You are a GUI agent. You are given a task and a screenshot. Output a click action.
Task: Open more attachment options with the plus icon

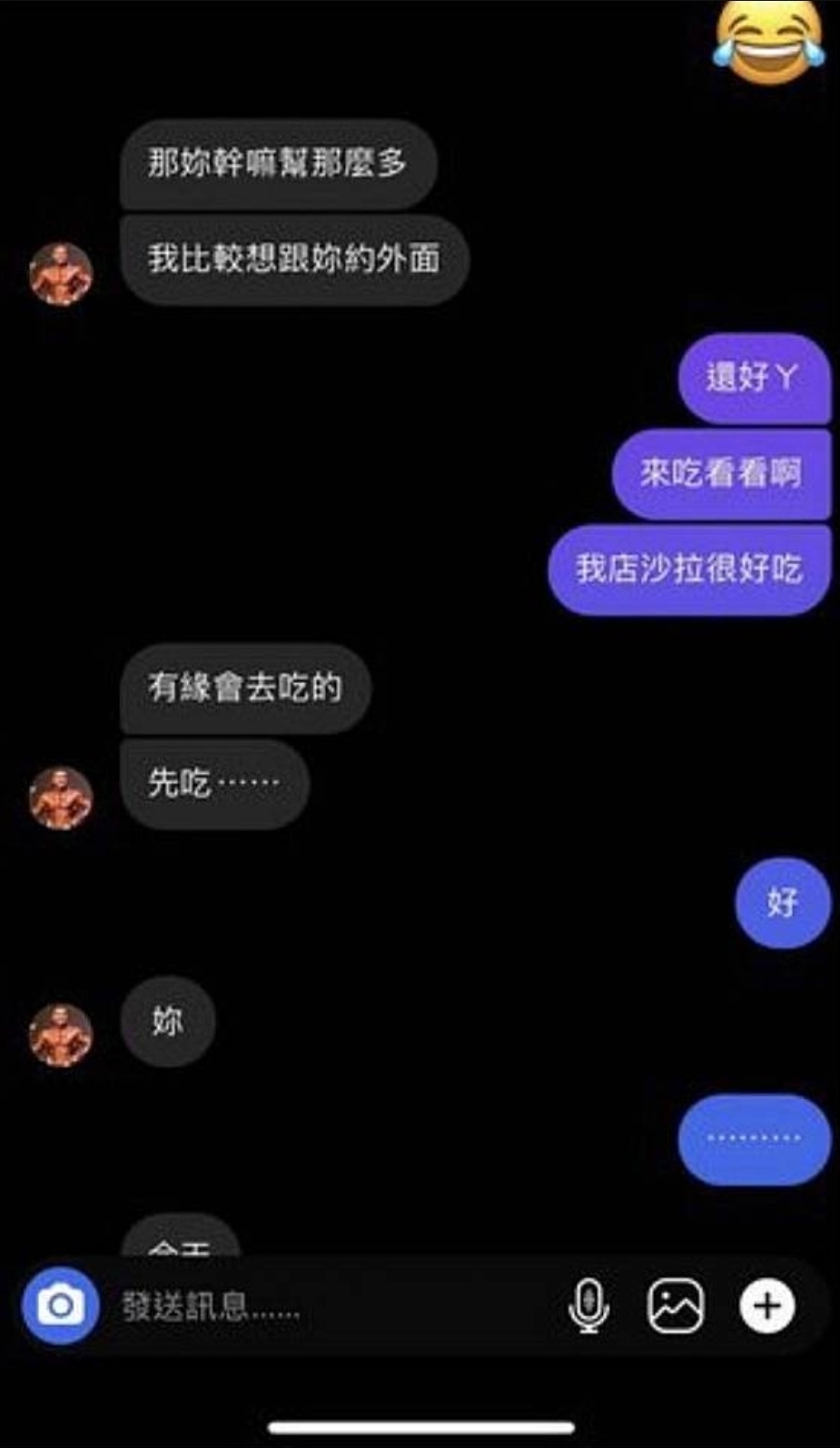[x=767, y=1305]
